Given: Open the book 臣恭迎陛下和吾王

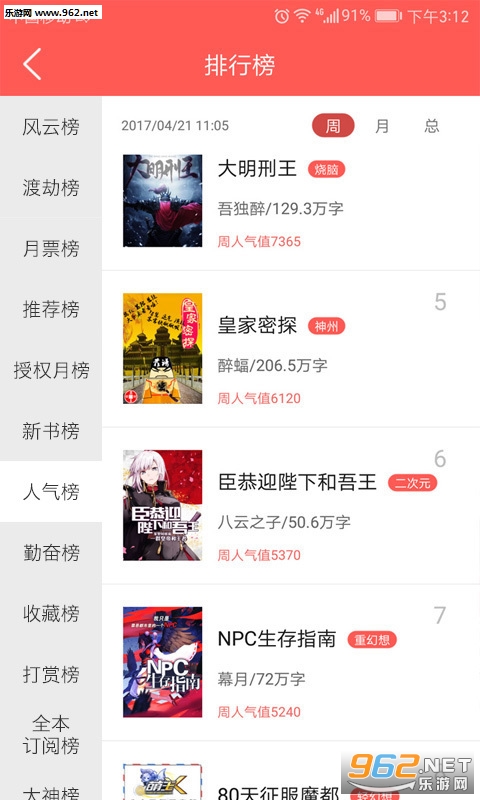Looking at the screenshot, I should 291,506.
